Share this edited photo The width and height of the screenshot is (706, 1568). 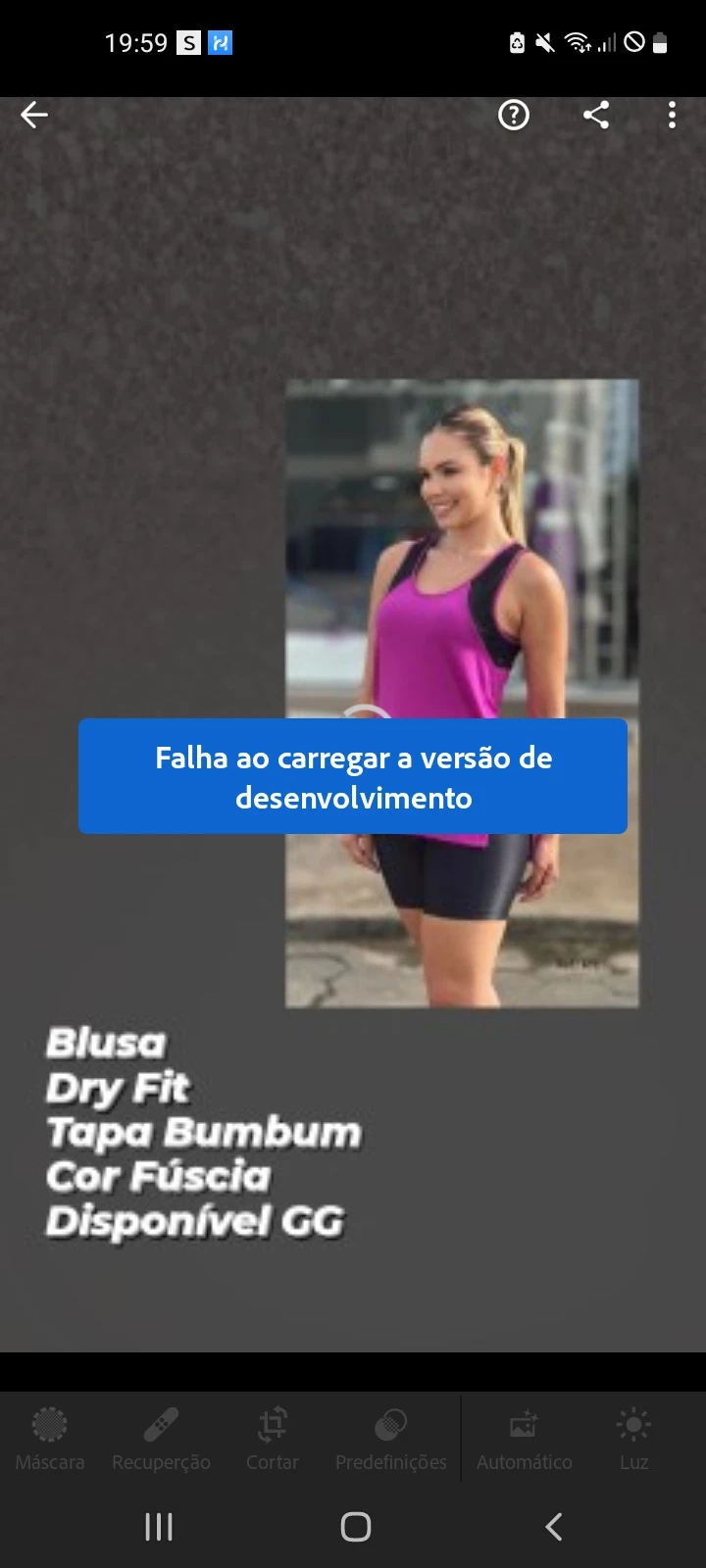[596, 116]
